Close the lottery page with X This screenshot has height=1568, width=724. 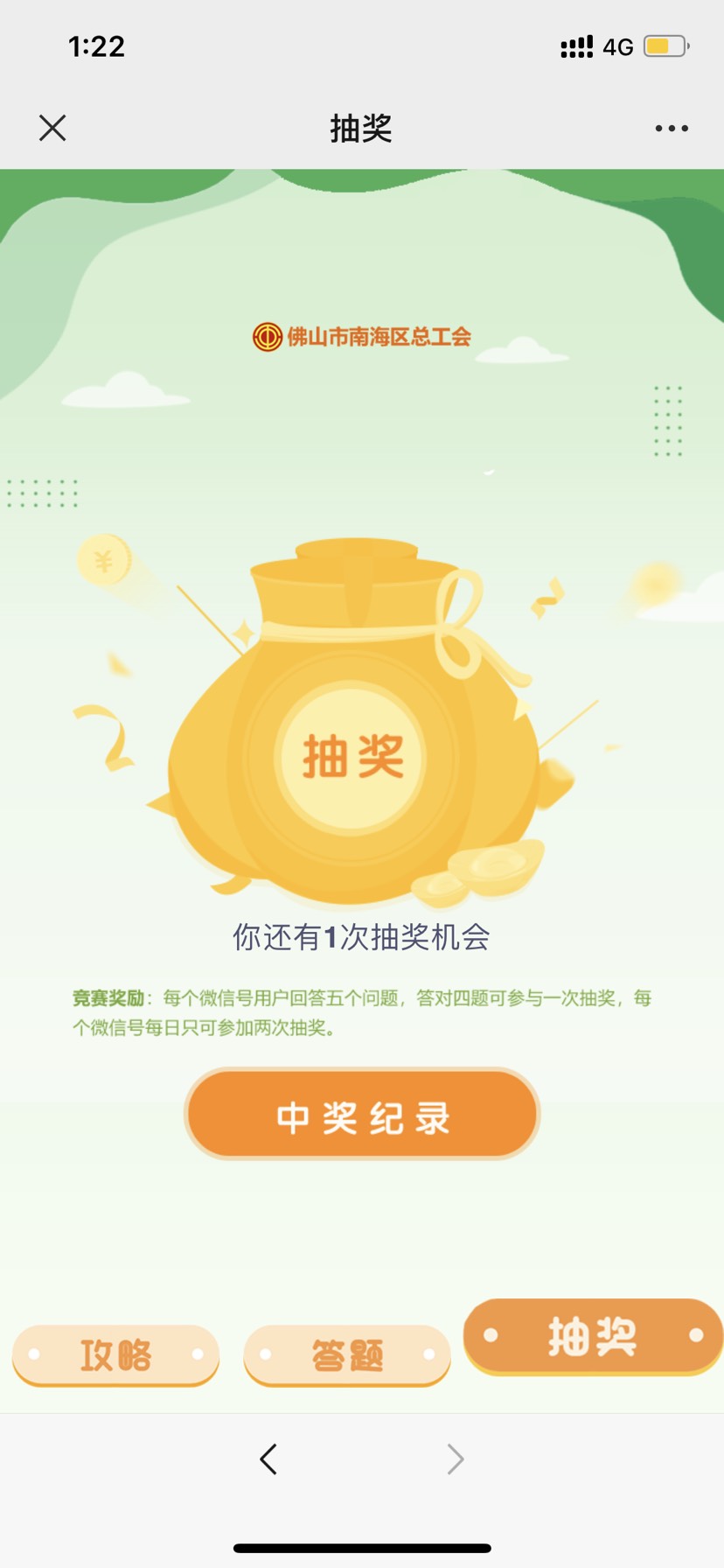(x=52, y=129)
